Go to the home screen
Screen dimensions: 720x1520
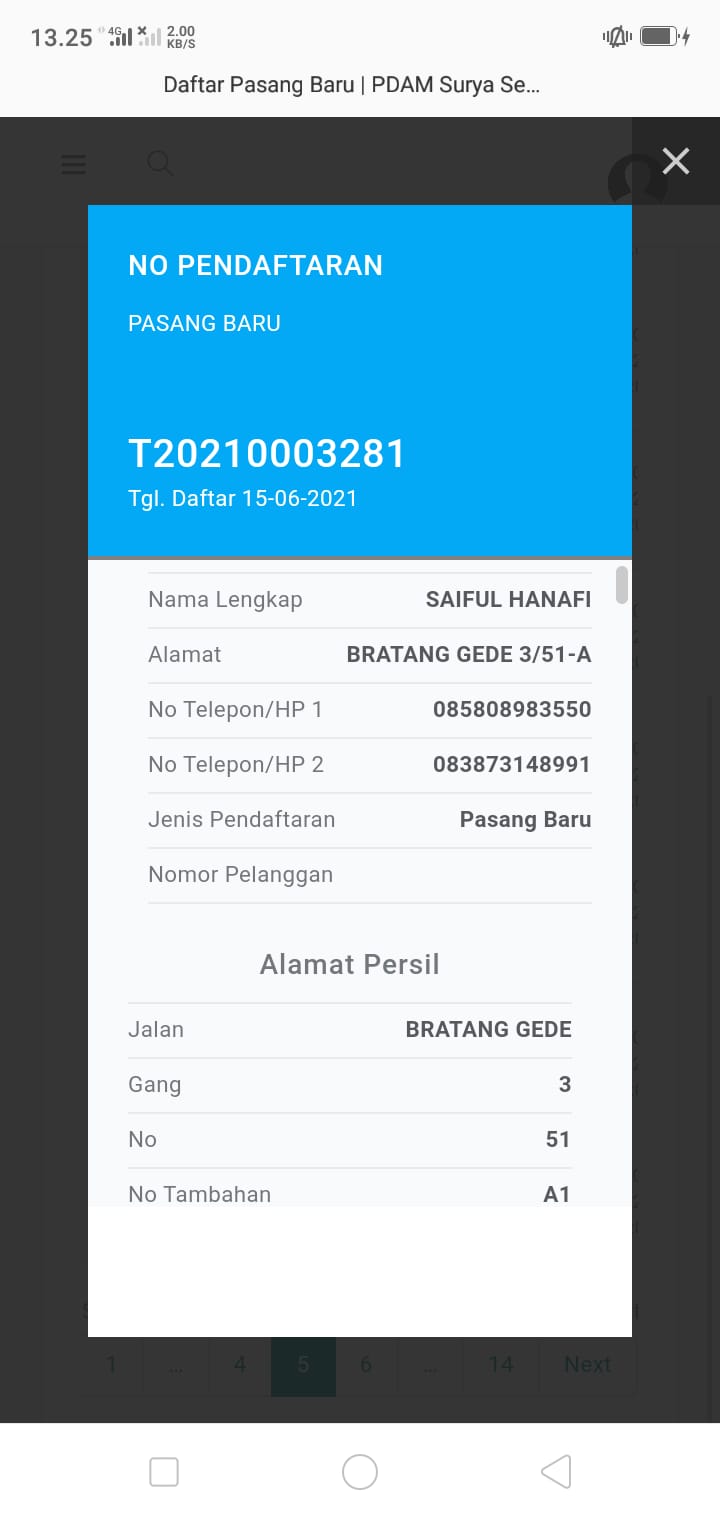pos(360,1472)
